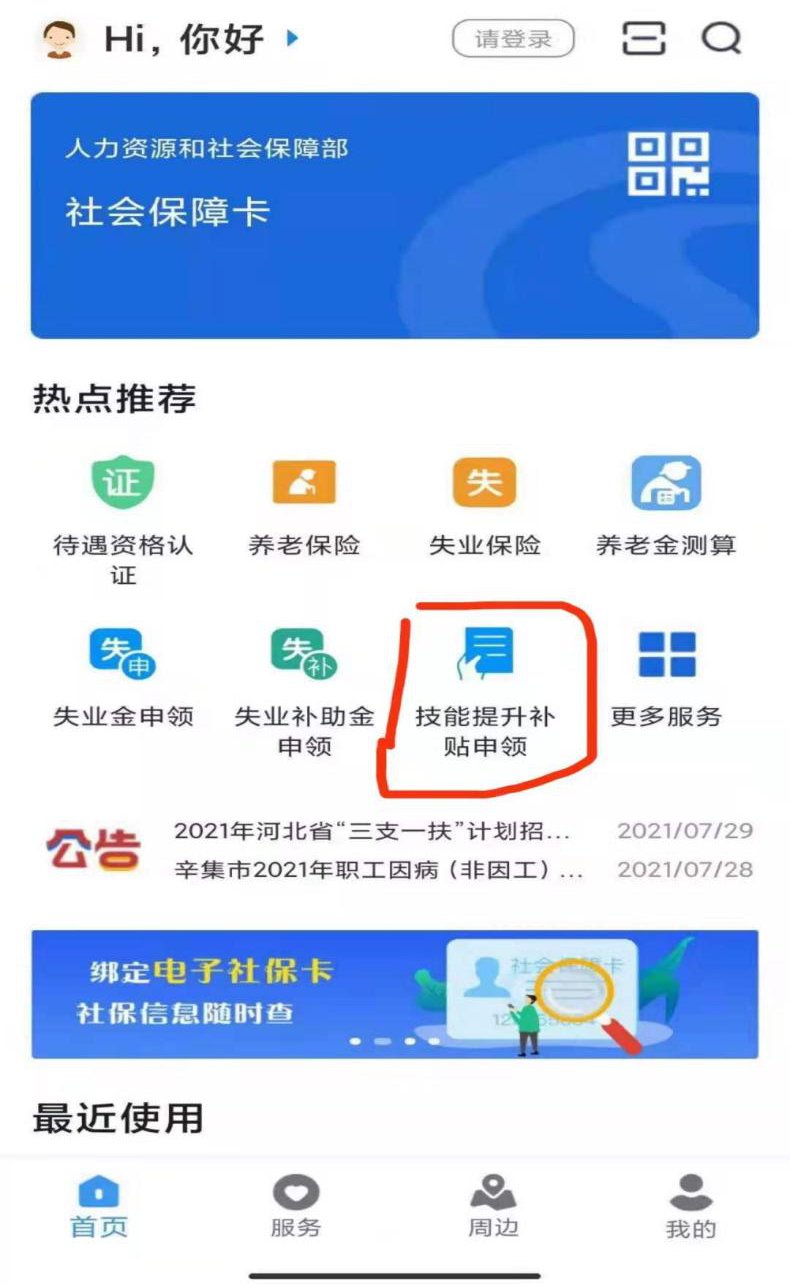The height and width of the screenshot is (1286, 790).
Task: Switch to the 周边 tab
Action: (x=493, y=1207)
